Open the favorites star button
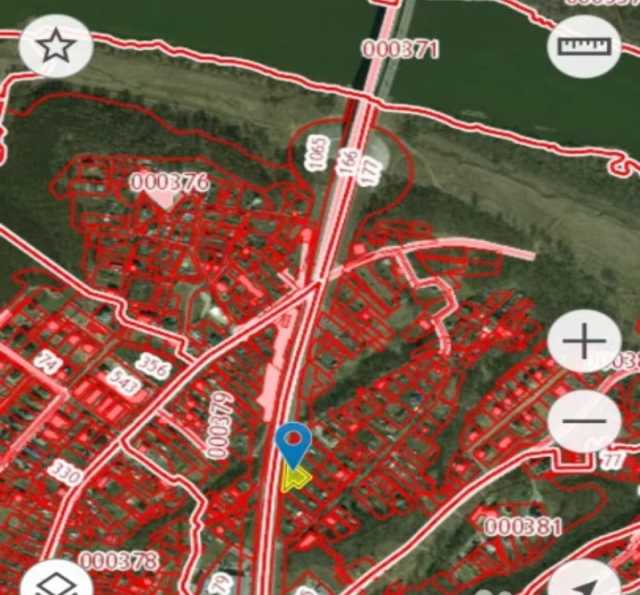 56,46
